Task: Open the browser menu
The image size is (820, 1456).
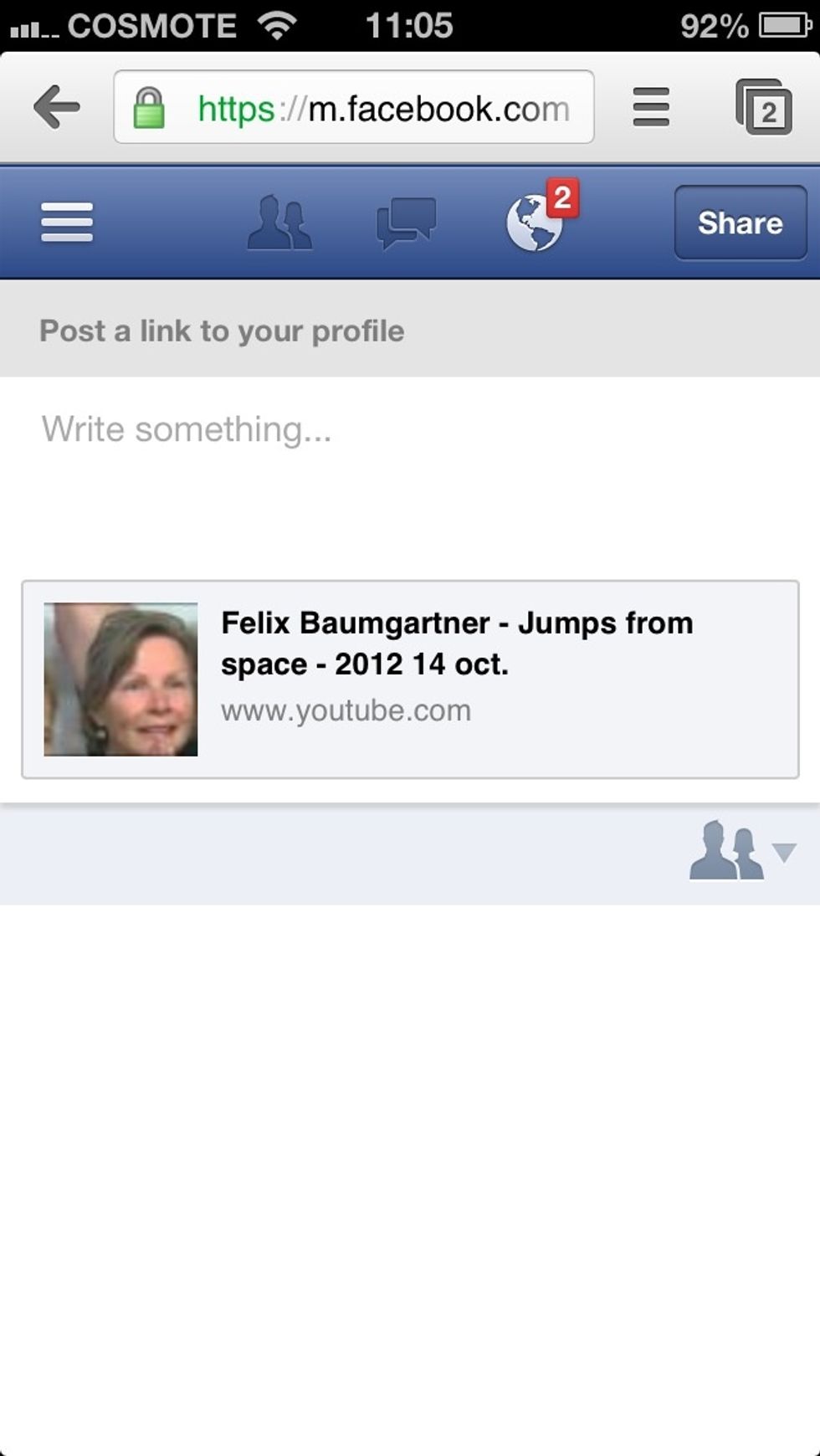Action: click(651, 107)
